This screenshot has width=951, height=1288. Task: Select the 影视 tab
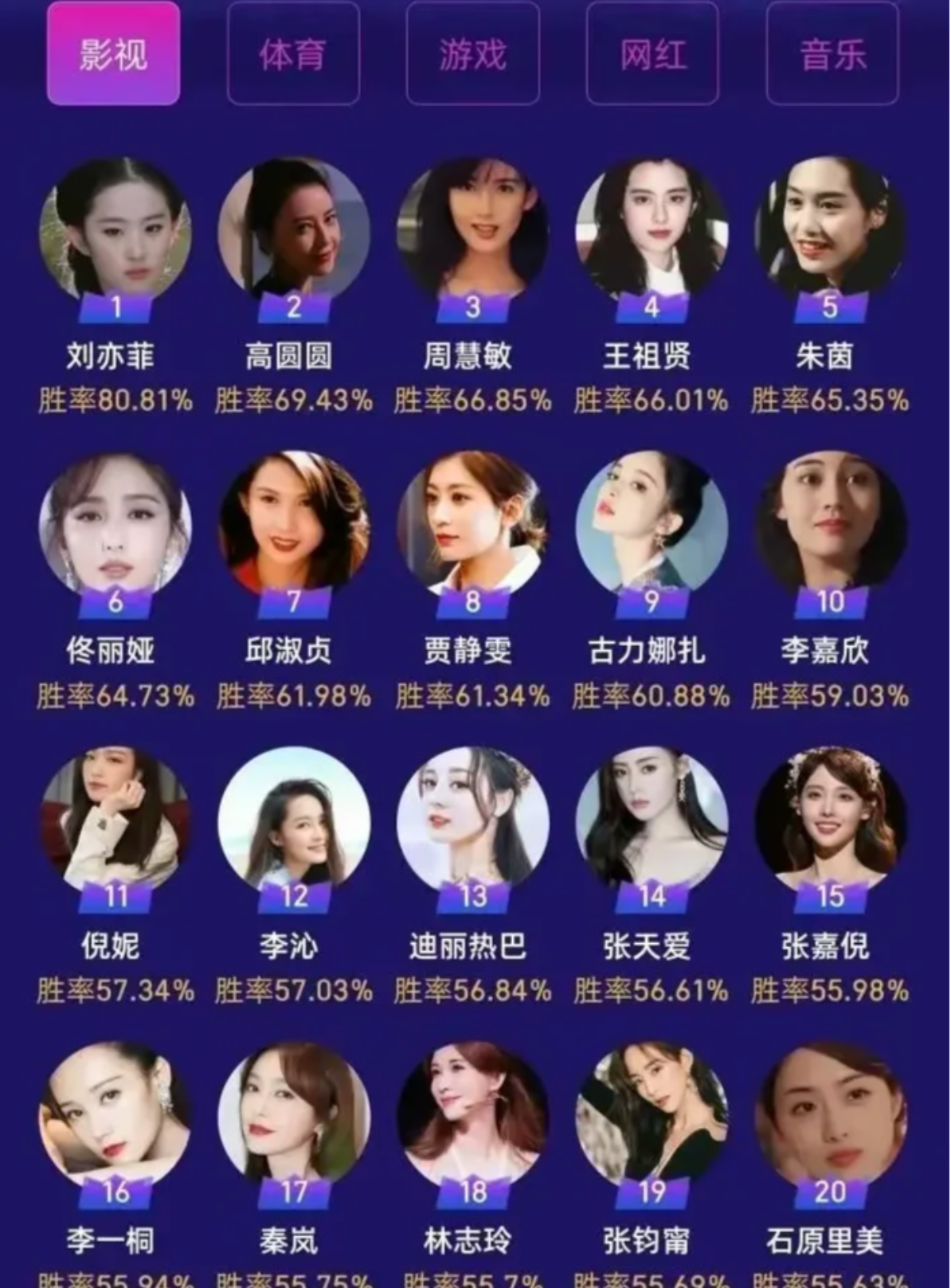[x=113, y=54]
